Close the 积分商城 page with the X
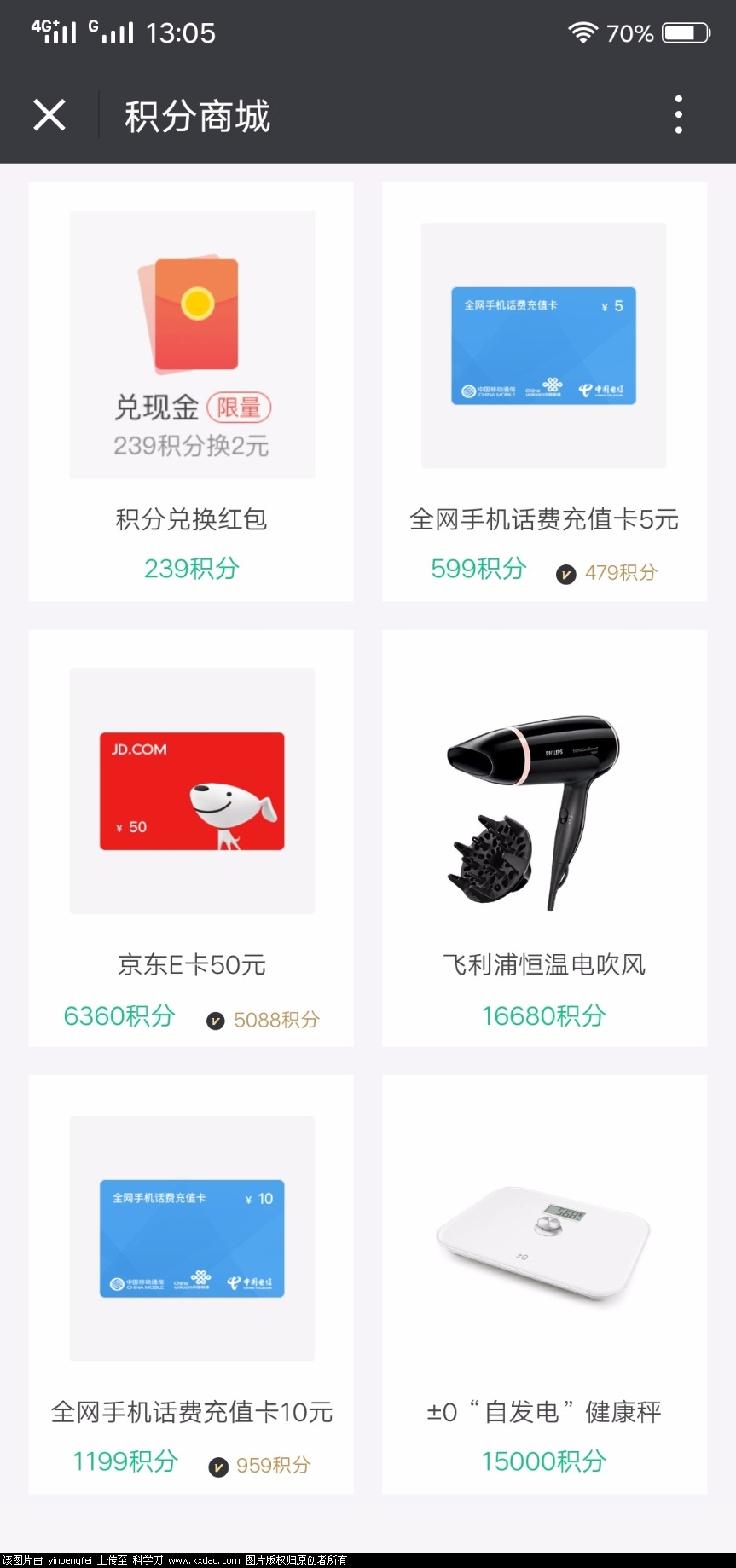The width and height of the screenshot is (736, 1568). (x=49, y=113)
